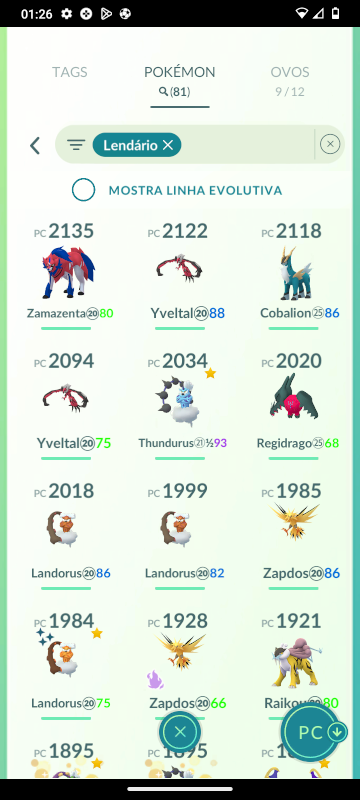Open Landorus with PC 1999
Screen dimensions: 360x800
(179, 536)
